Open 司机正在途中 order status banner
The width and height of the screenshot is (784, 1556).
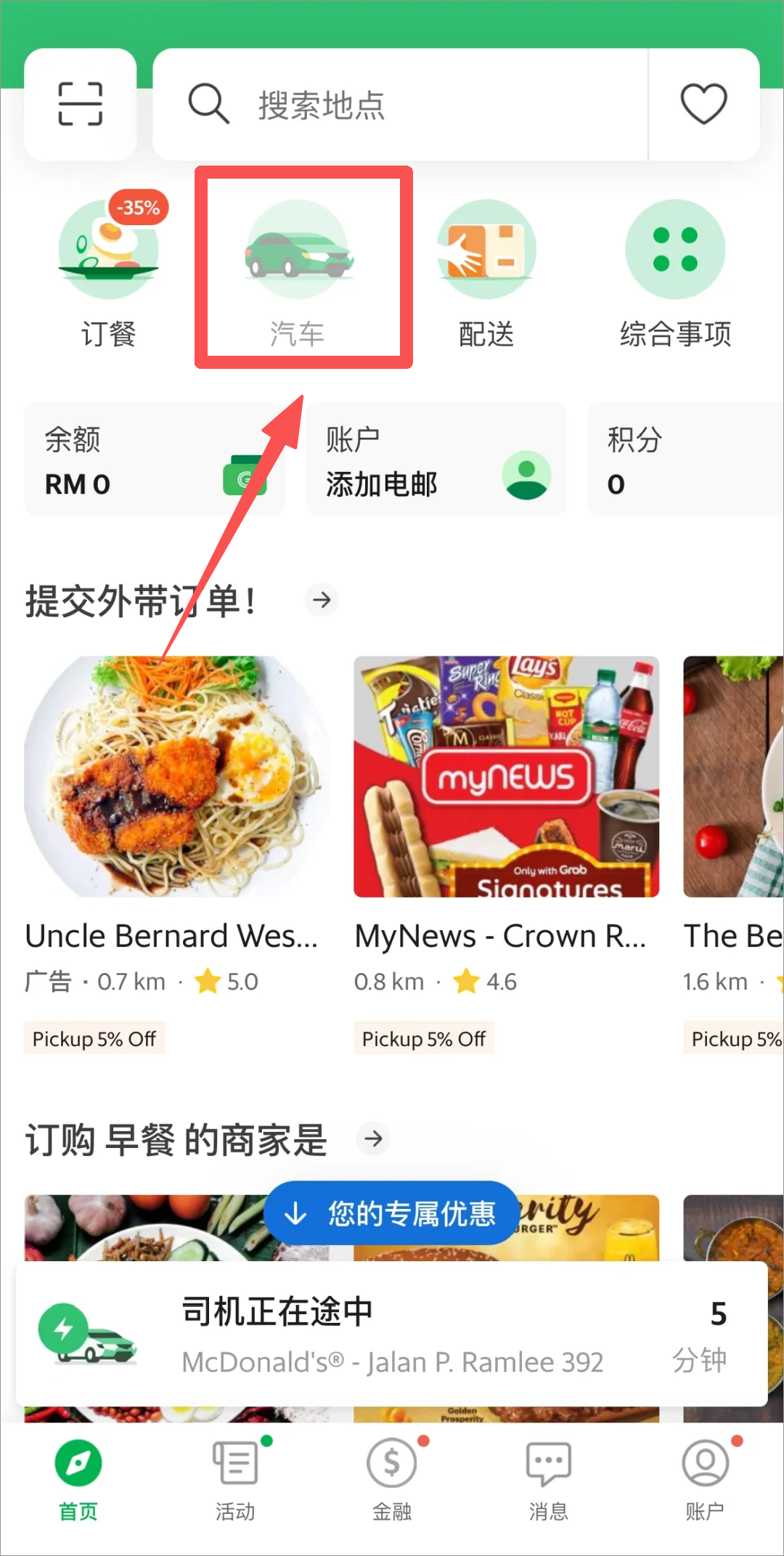391,1335
